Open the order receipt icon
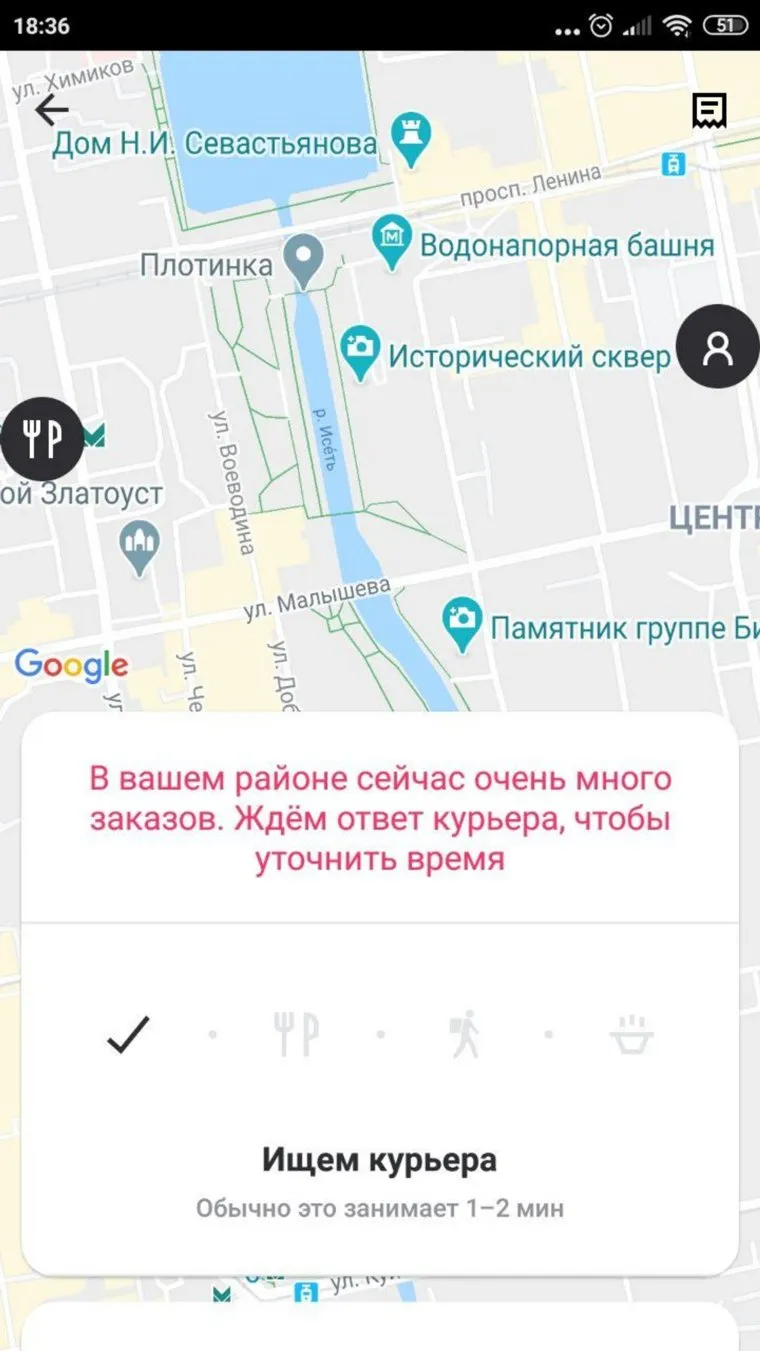Image resolution: width=760 pixels, height=1351 pixels. click(x=709, y=111)
